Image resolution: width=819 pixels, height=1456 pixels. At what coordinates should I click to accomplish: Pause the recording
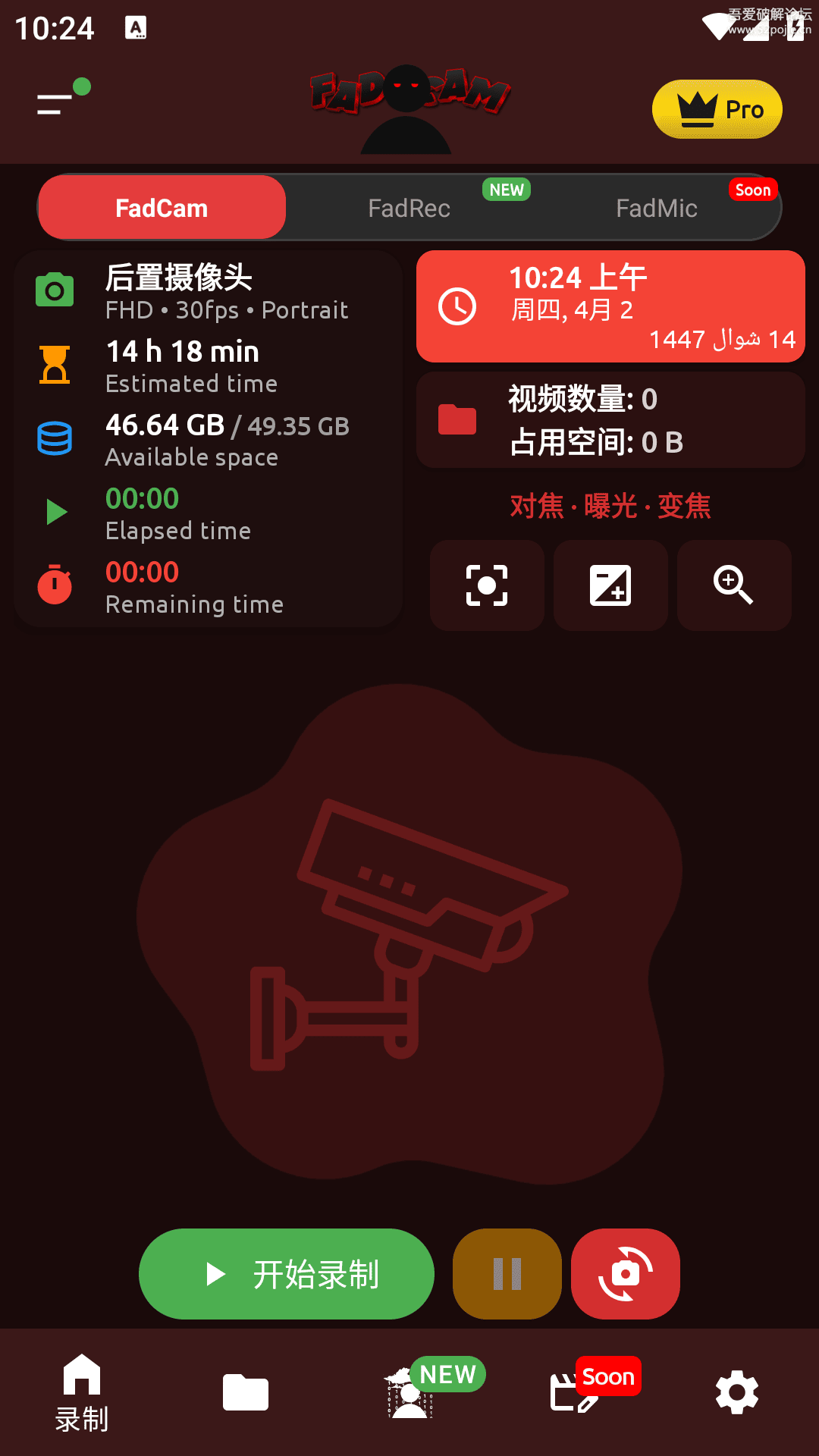point(507,1274)
